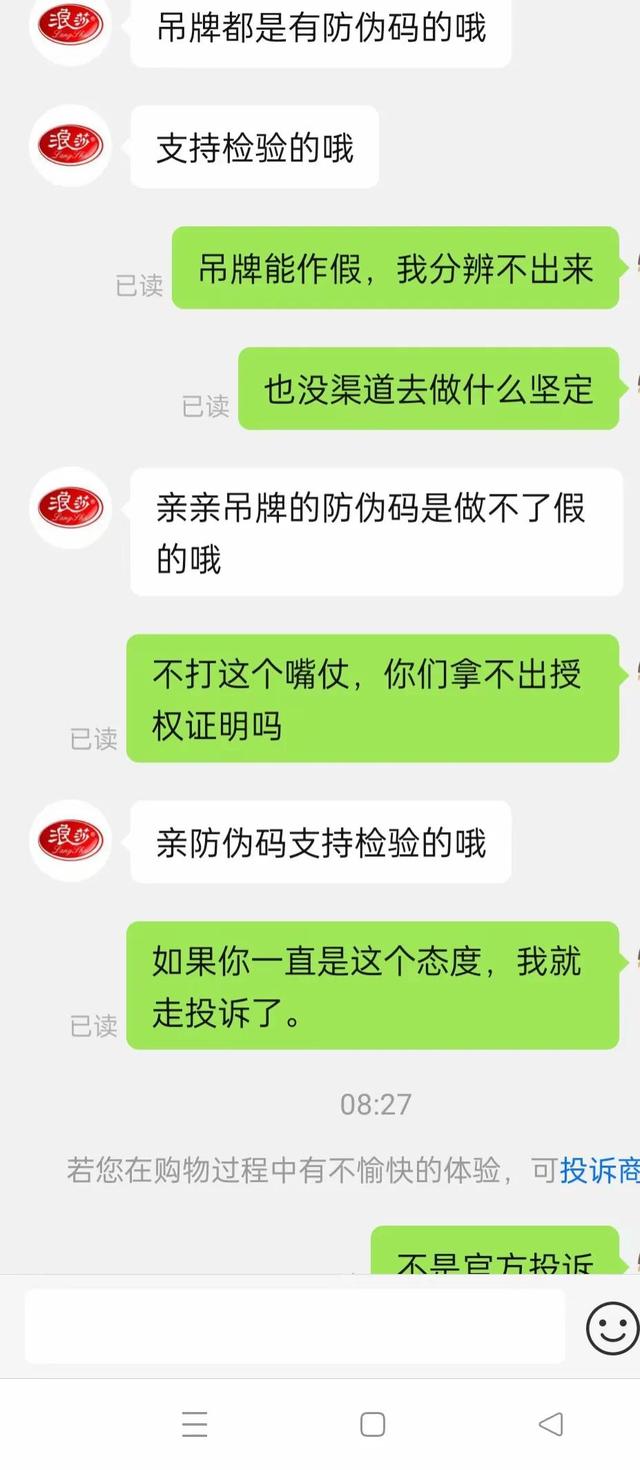Go to the system home screen
This screenshot has width=640, height=1470.
372,1424
